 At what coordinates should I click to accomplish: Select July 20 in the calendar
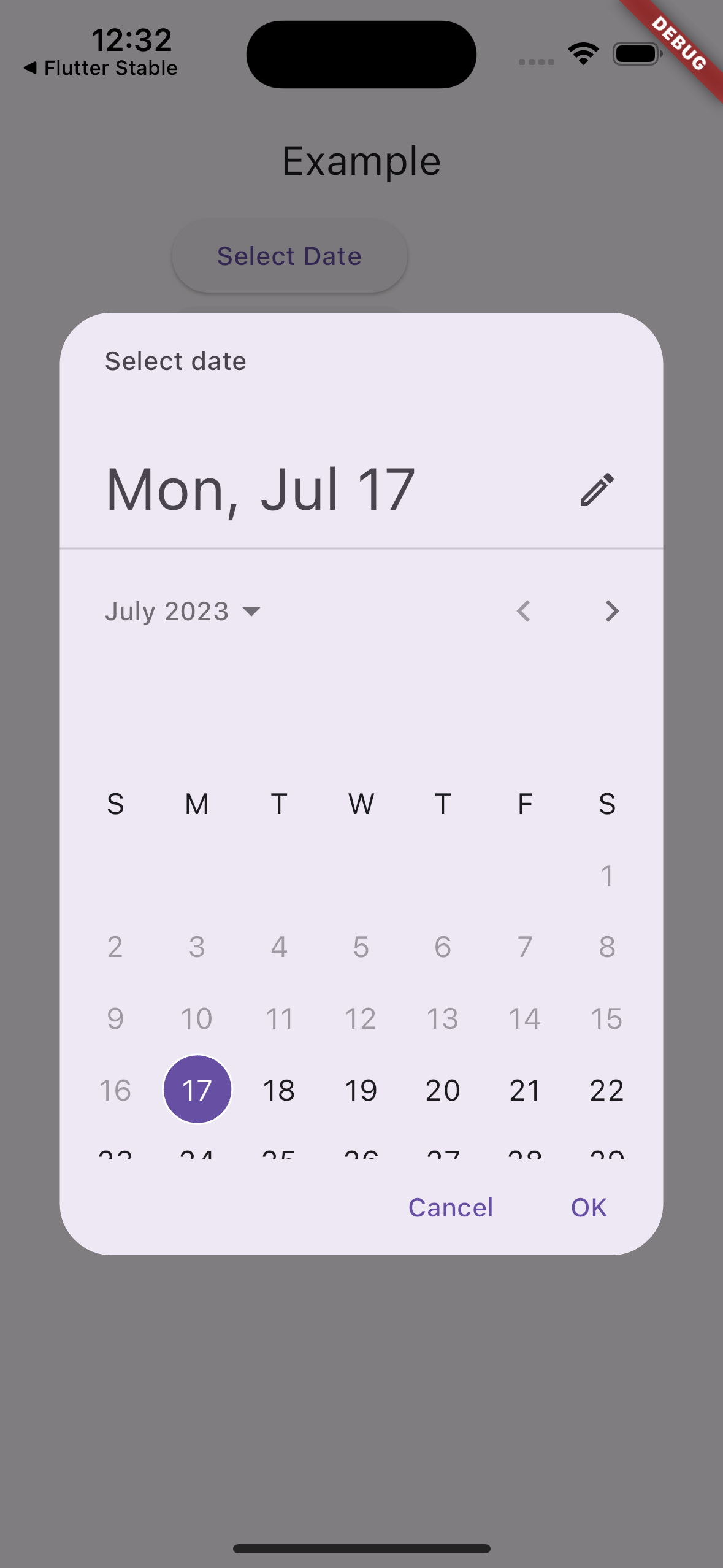[x=443, y=1089]
